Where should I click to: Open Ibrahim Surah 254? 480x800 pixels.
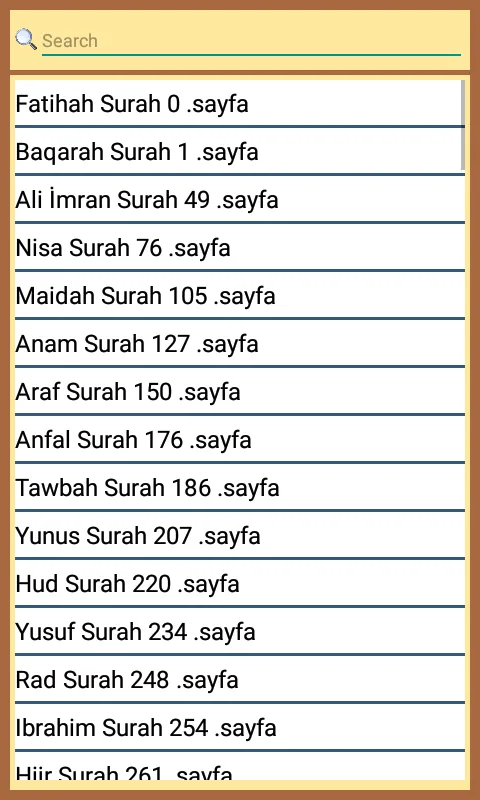[x=240, y=727]
